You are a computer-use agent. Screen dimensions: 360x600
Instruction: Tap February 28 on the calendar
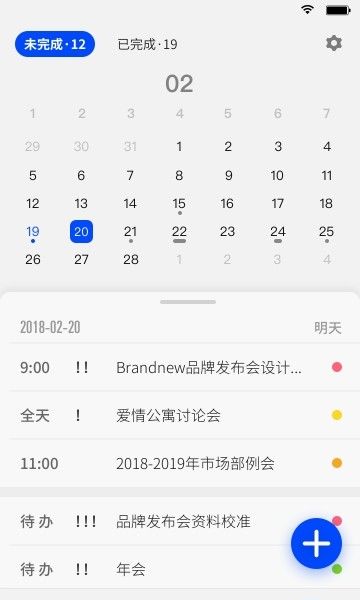(130, 259)
